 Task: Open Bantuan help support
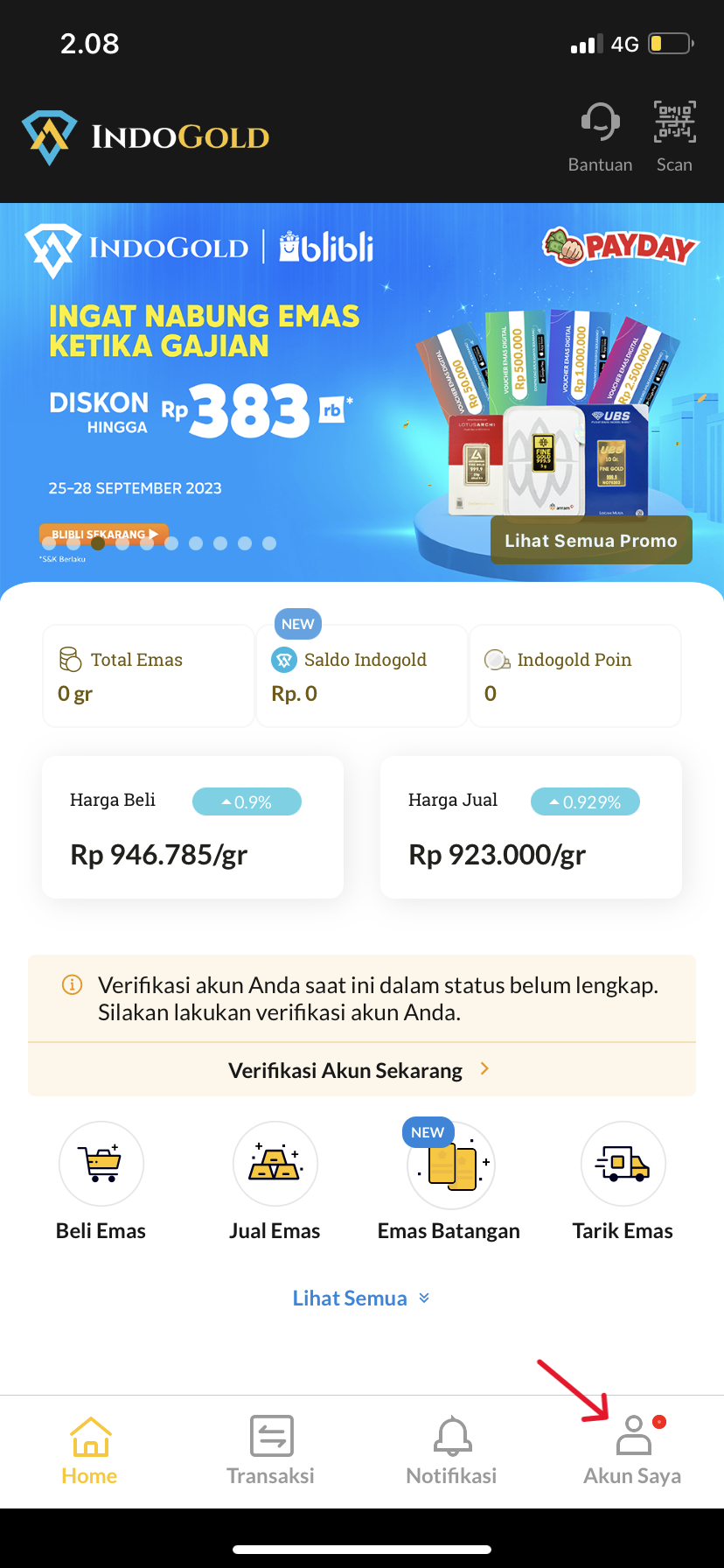coord(600,136)
